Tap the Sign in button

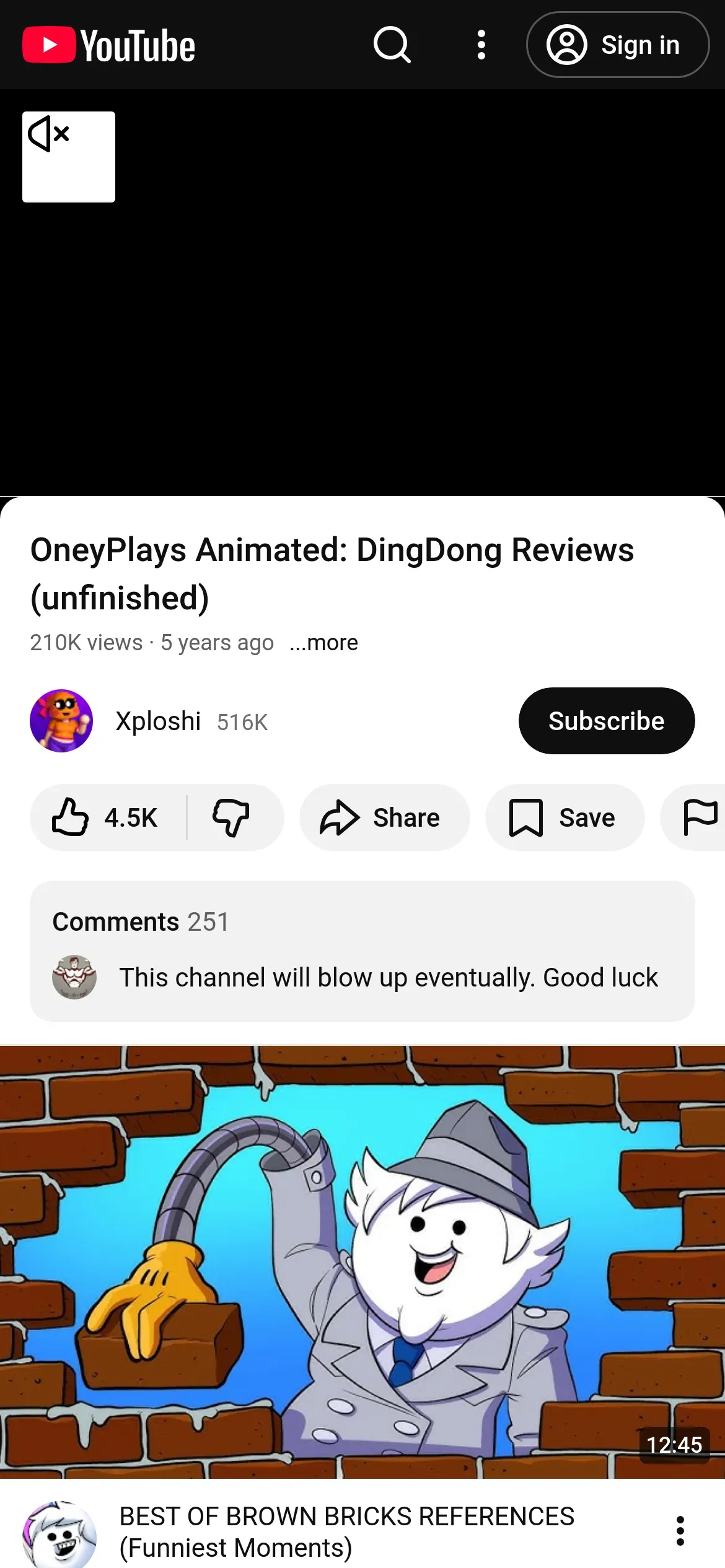pyautogui.click(x=617, y=45)
